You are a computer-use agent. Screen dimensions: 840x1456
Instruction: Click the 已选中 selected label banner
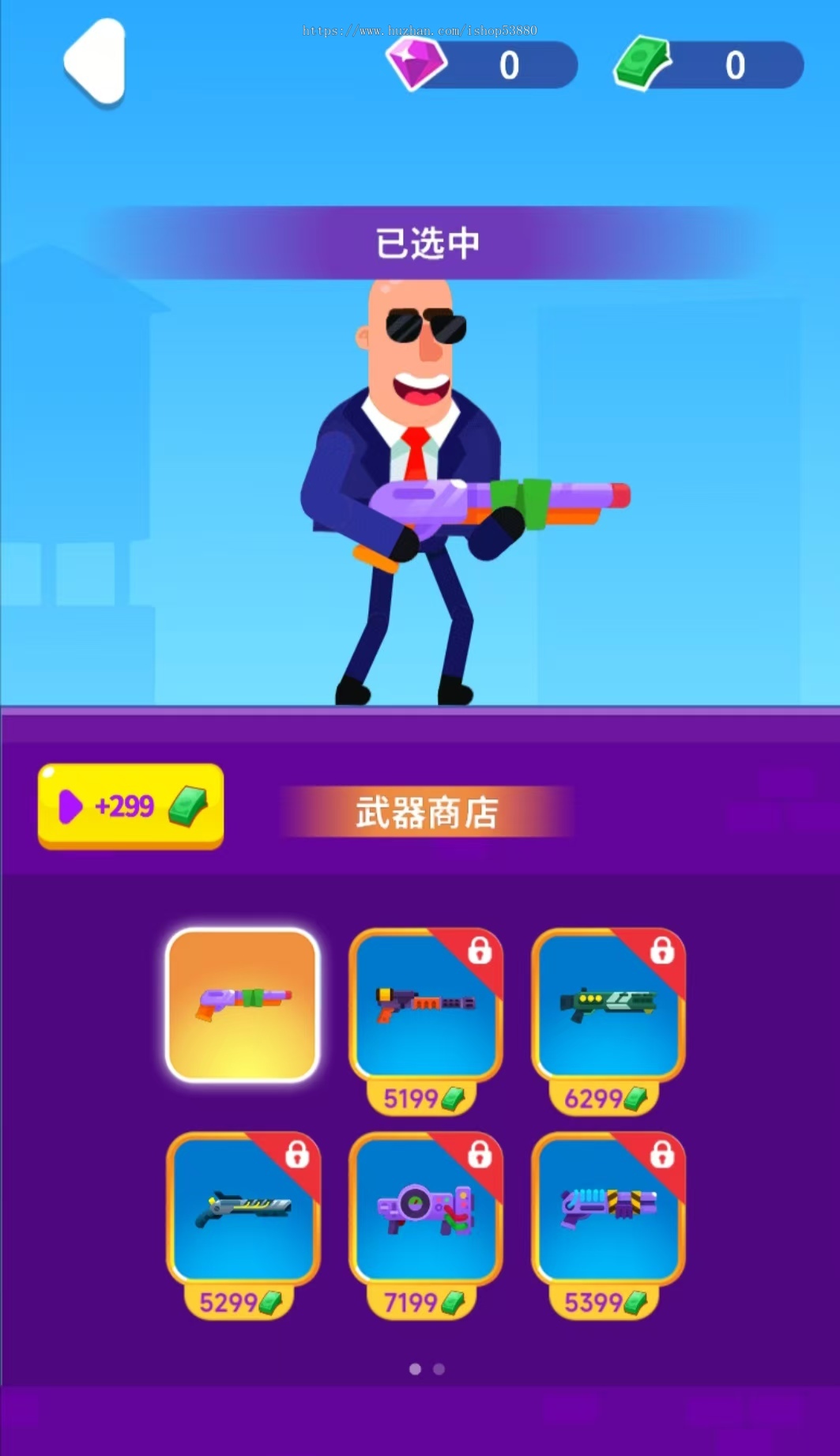coord(427,243)
